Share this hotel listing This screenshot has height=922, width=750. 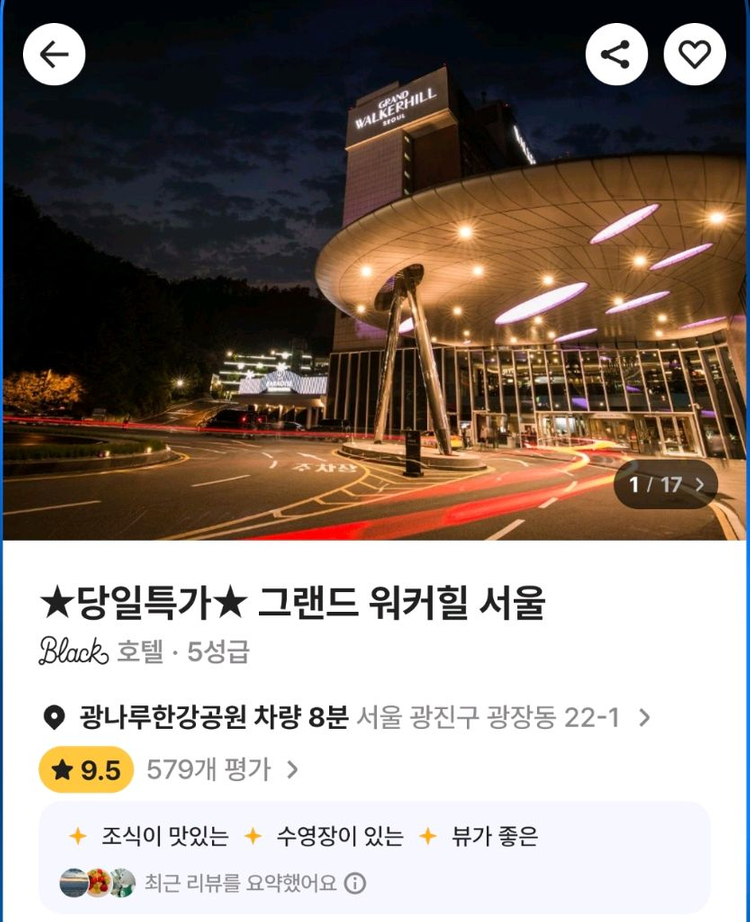[x=616, y=54]
